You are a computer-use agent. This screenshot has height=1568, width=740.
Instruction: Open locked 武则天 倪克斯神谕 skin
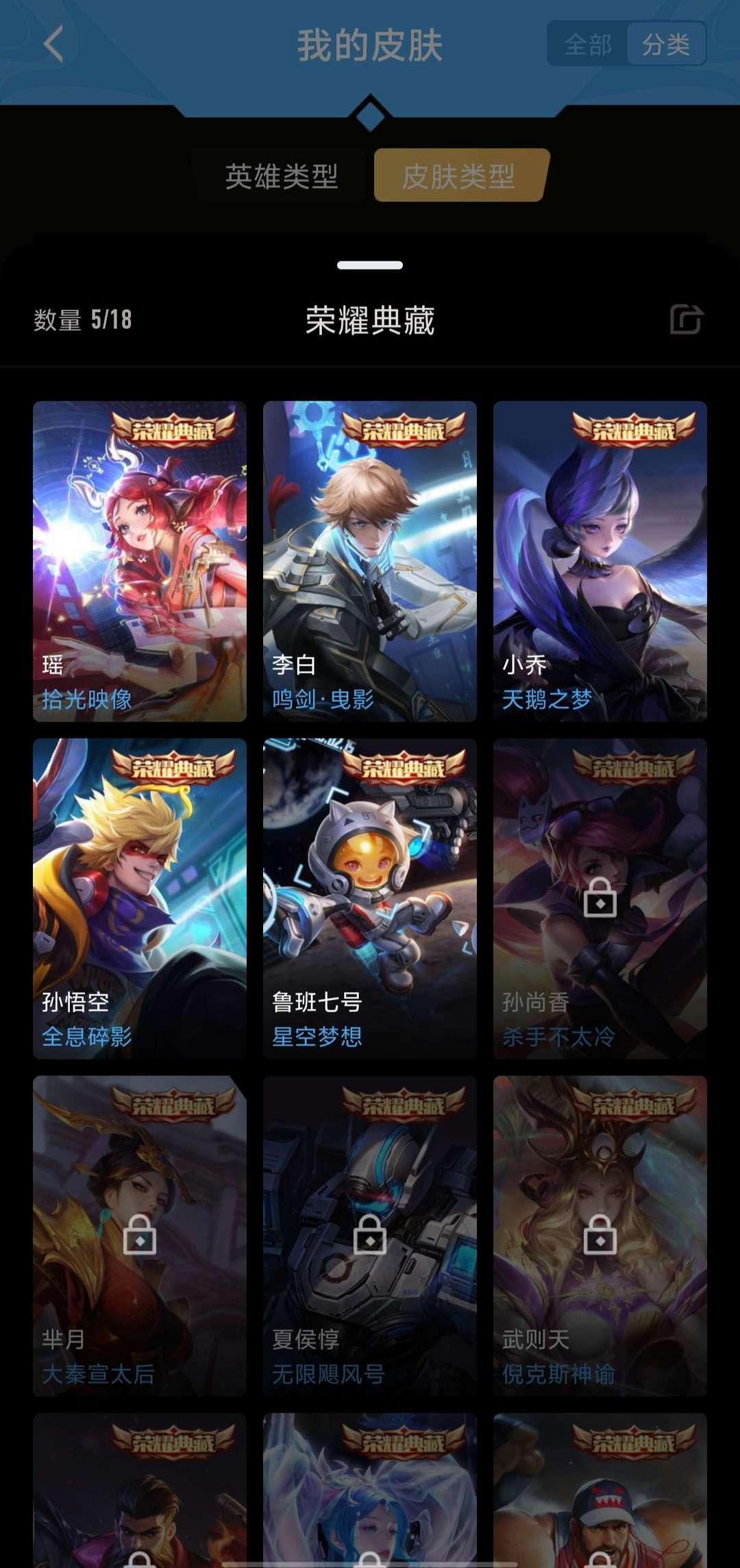coord(600,1235)
